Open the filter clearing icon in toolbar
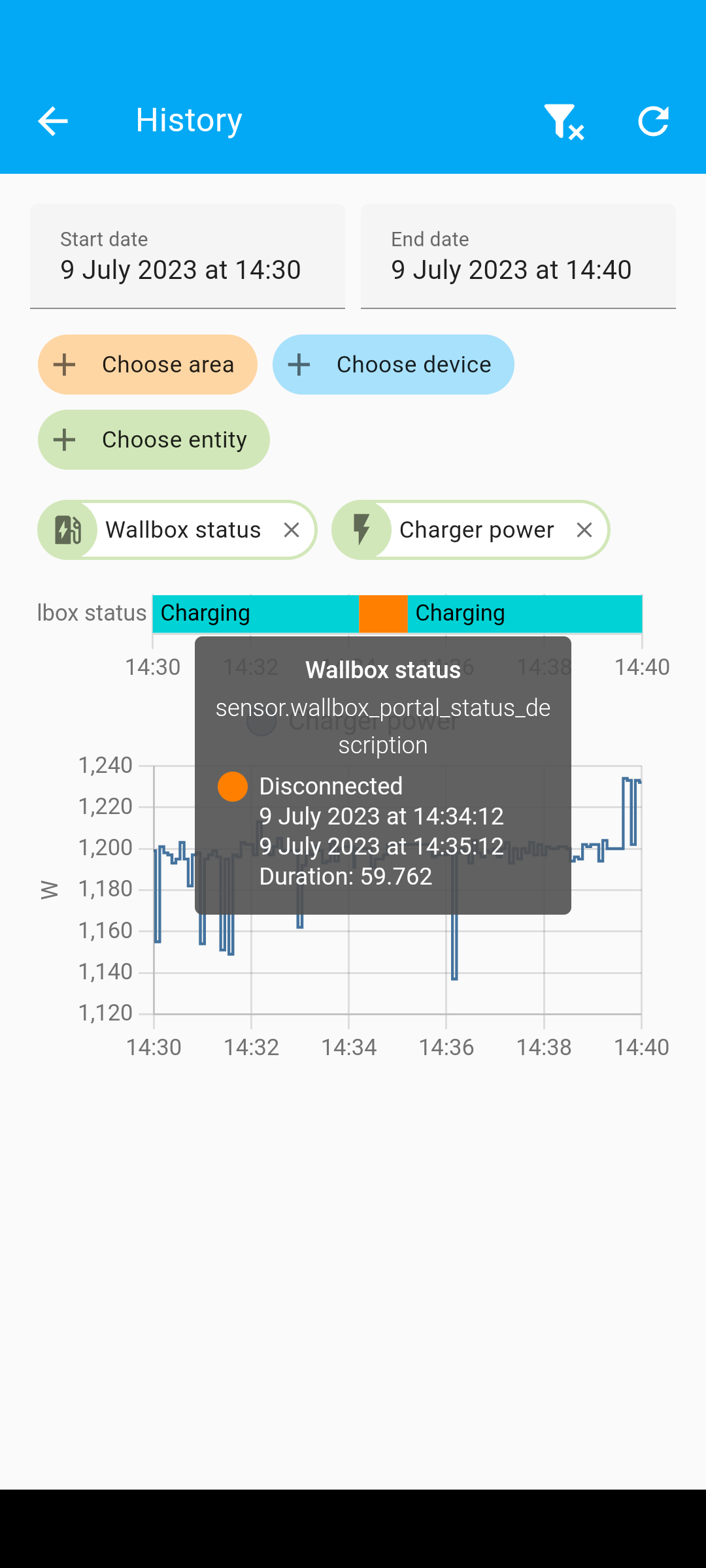 coord(563,121)
